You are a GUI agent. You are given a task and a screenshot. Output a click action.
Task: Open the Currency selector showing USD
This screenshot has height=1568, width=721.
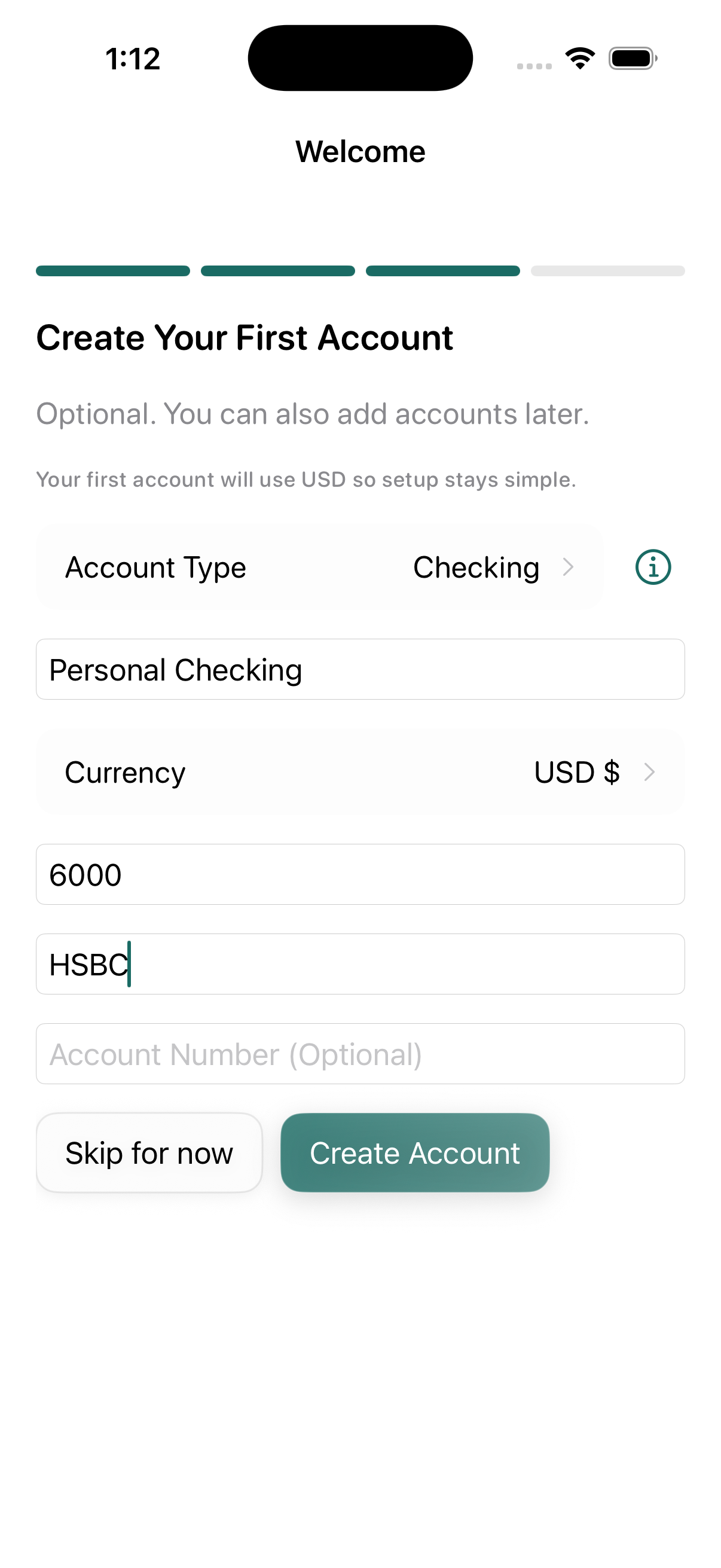click(360, 773)
